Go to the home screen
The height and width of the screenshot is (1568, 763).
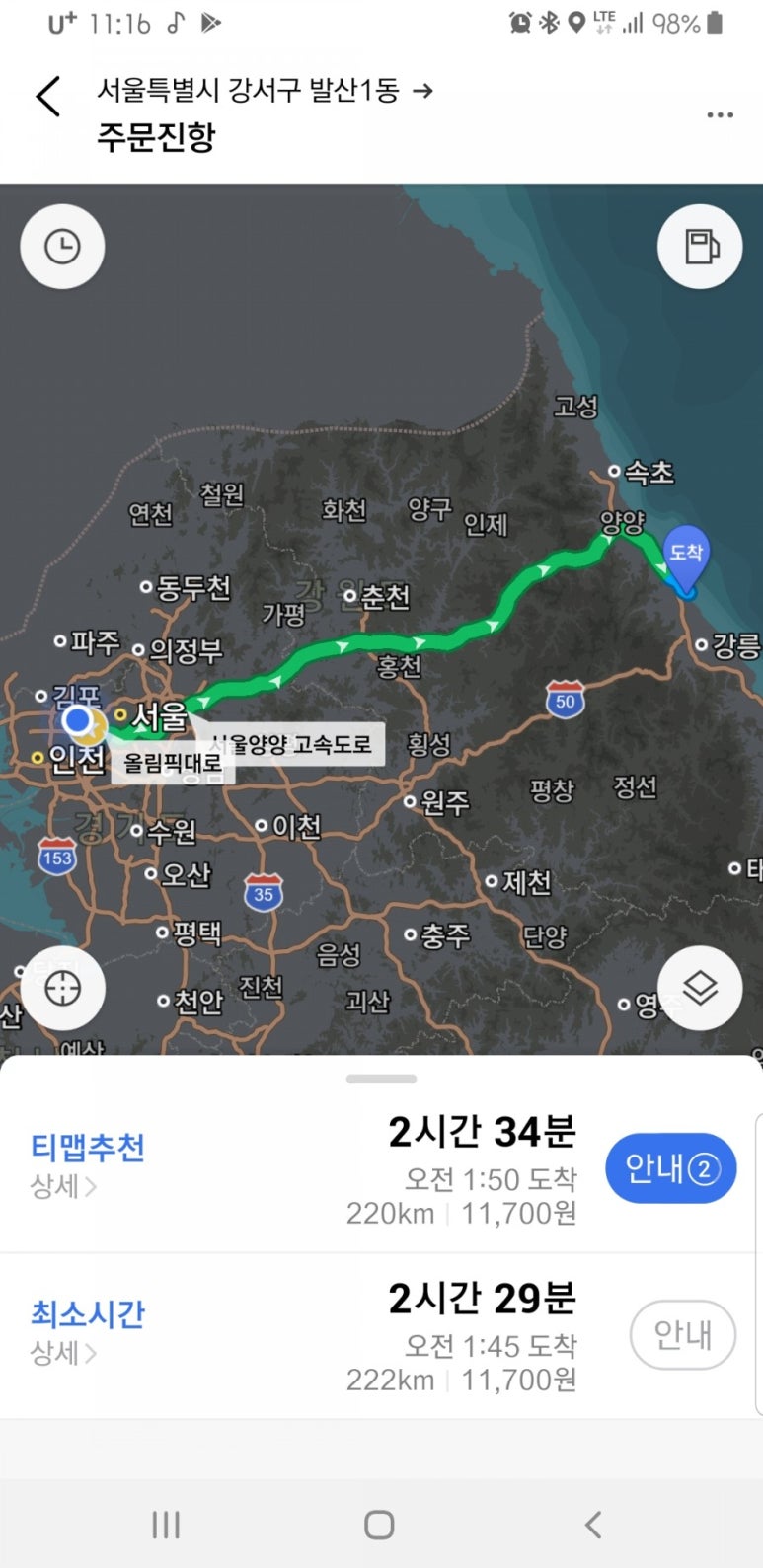coord(380,1525)
